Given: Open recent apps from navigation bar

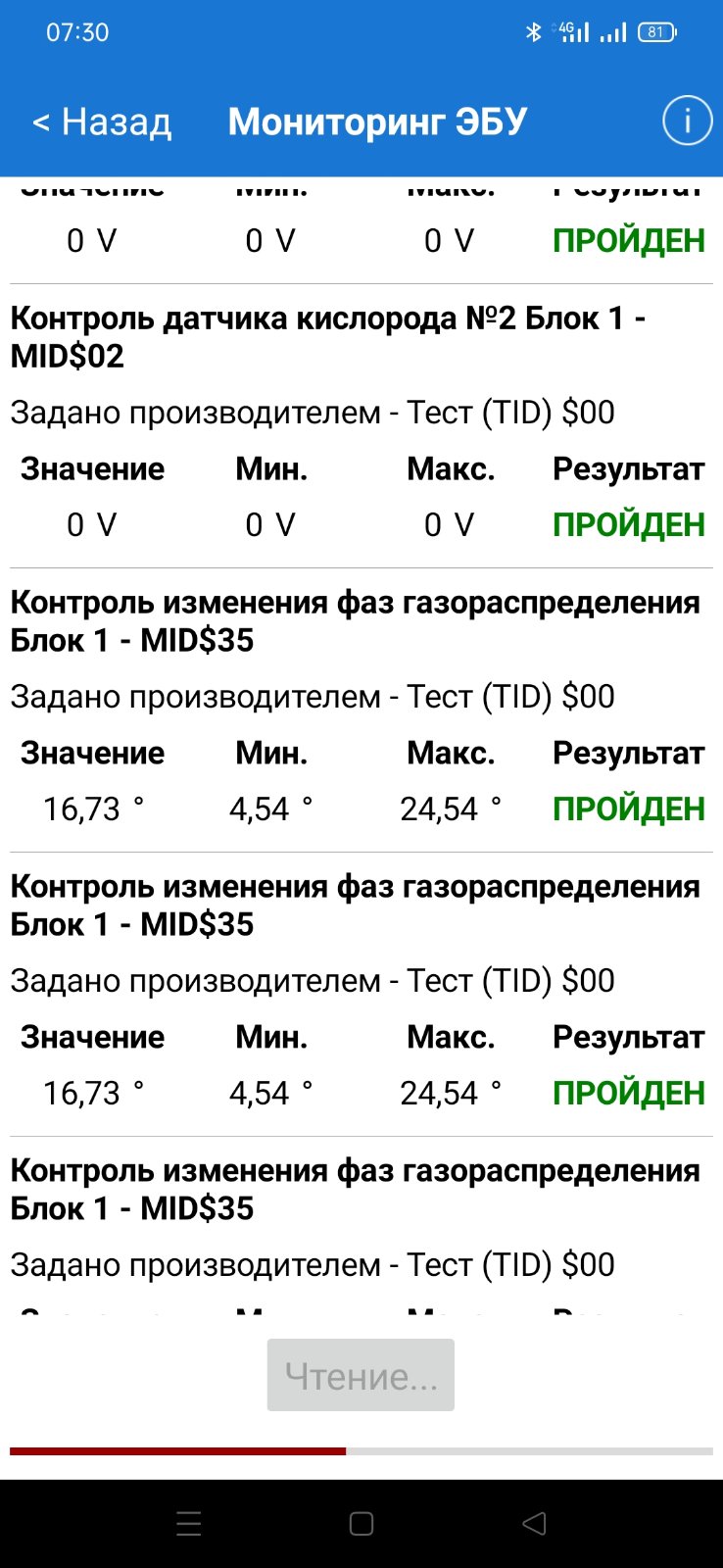Looking at the screenshot, I should click(189, 1524).
